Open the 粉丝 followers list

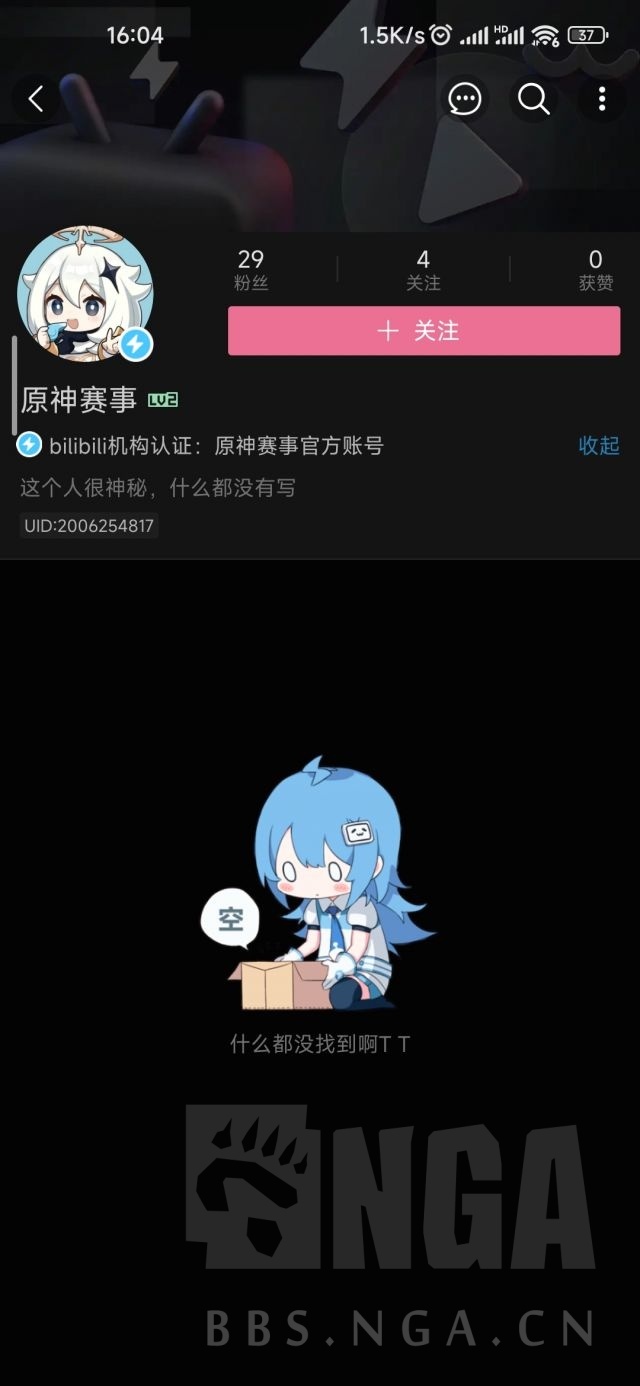(x=251, y=270)
